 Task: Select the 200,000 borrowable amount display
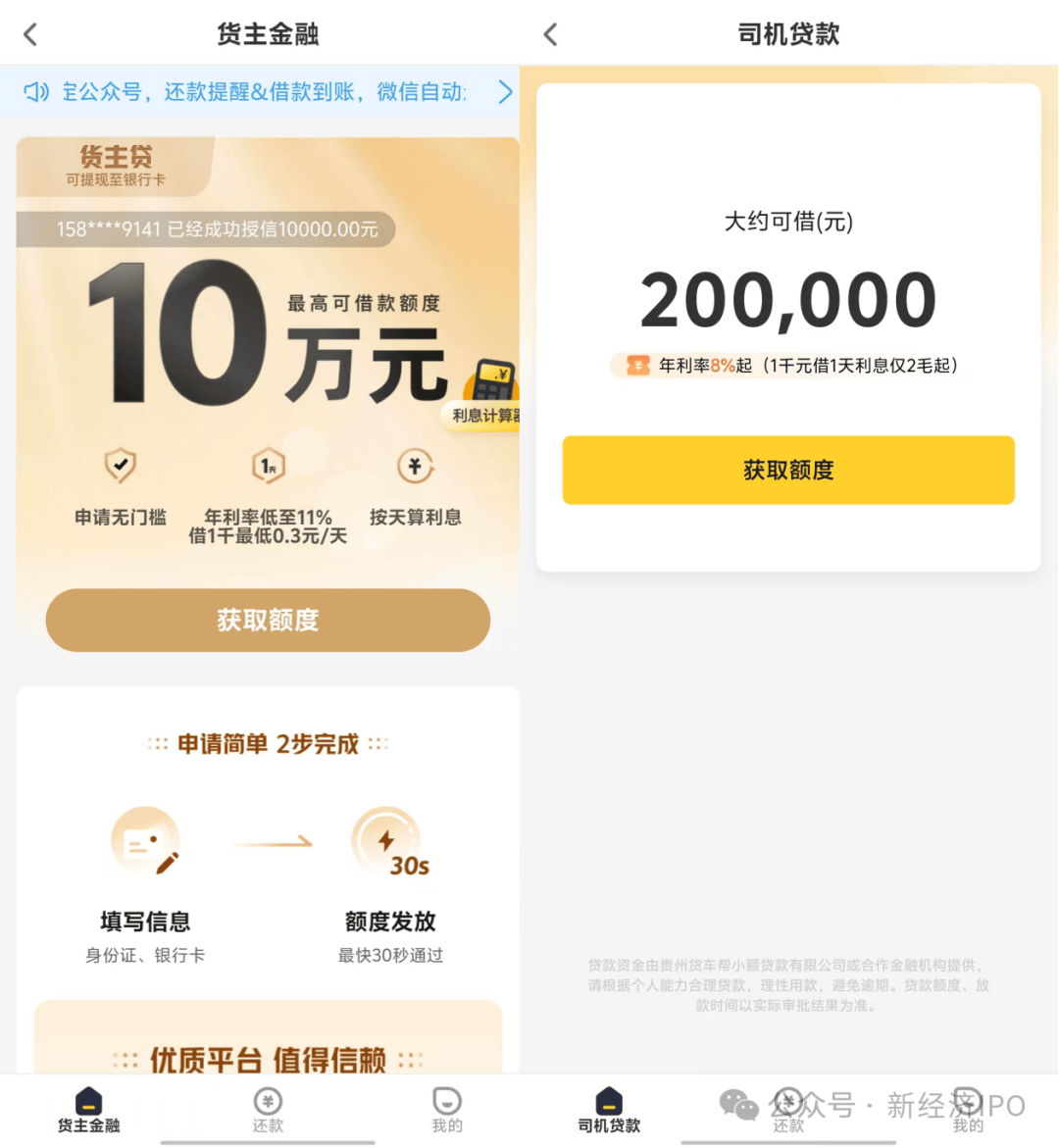click(x=788, y=300)
